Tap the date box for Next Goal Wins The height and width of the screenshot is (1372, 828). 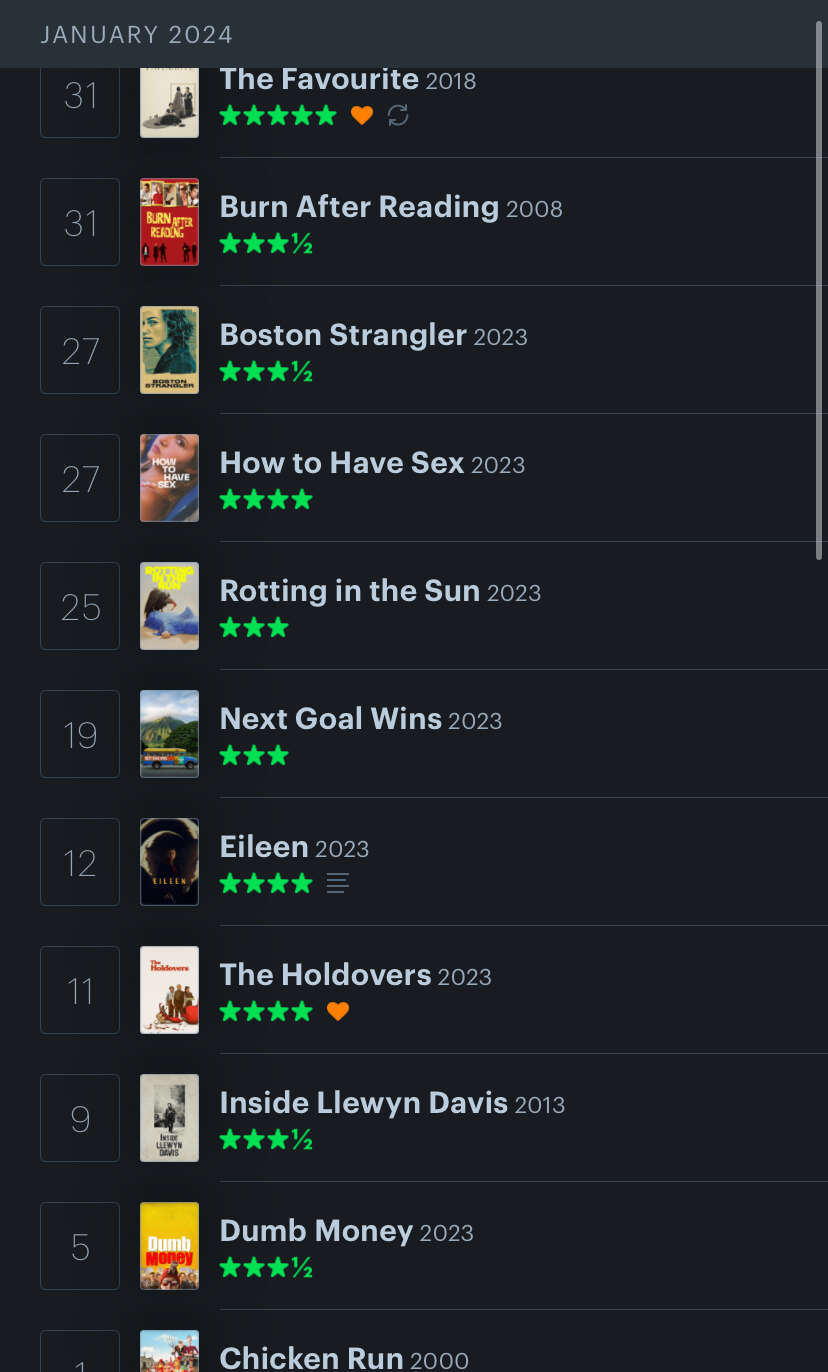80,734
